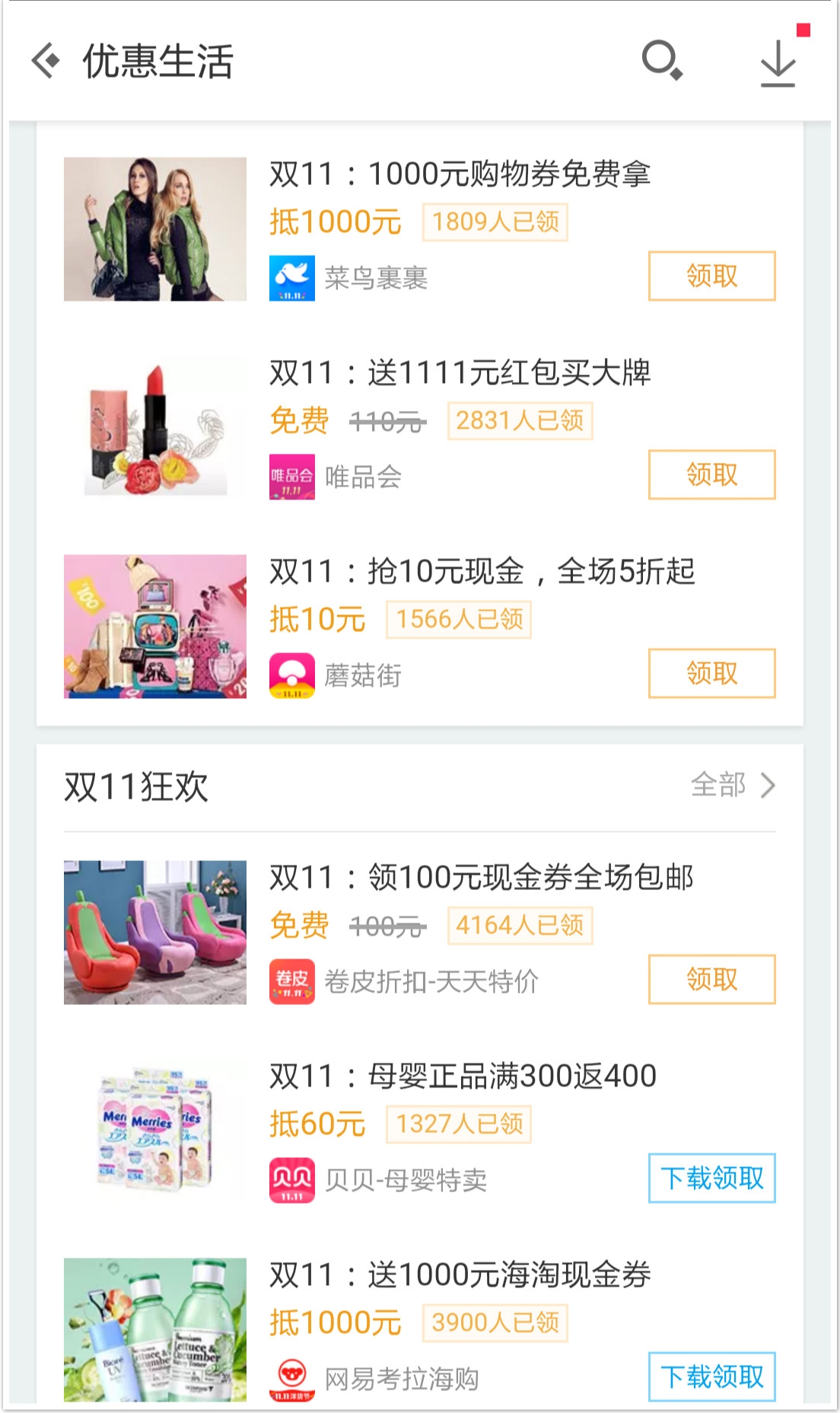This screenshot has width=840, height=1413.
Task: Open the downloads icon
Action: (778, 63)
